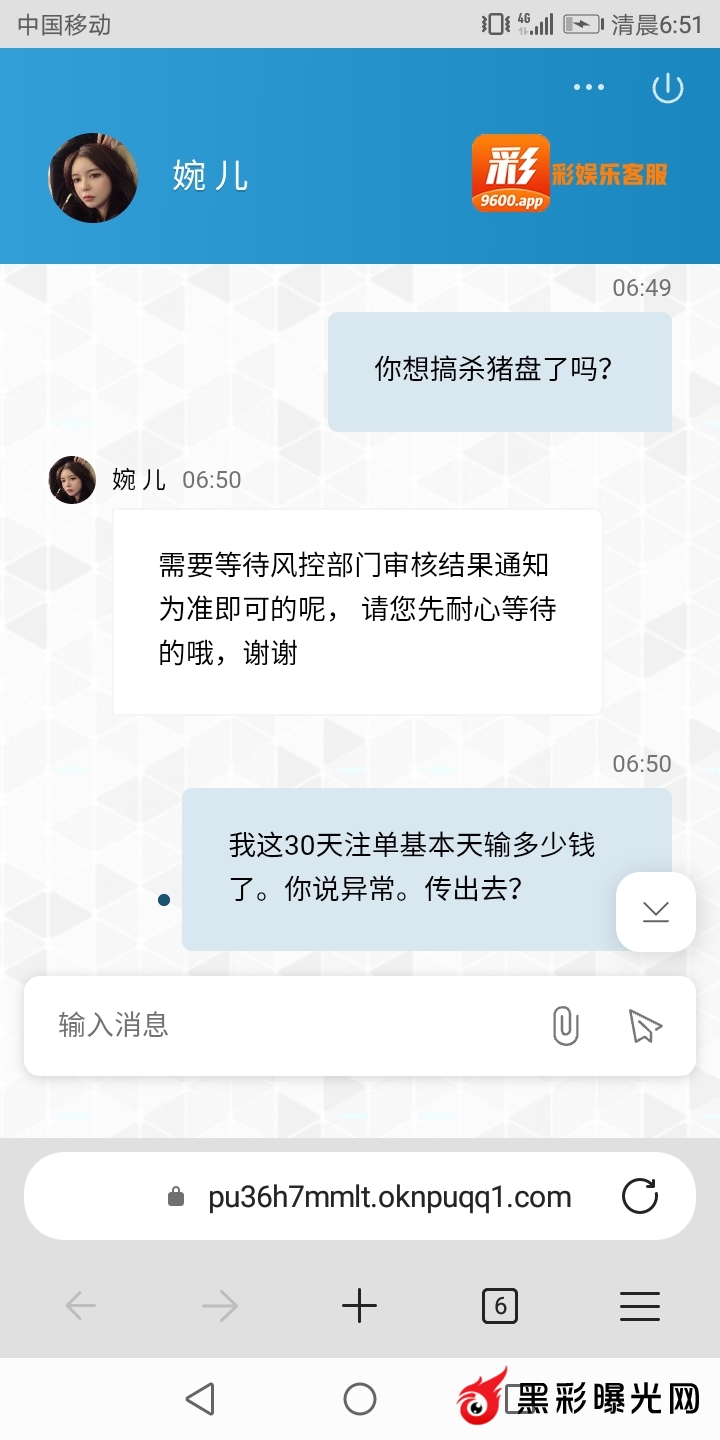Screen dimensions: 720x1440
Task: Tap the power icon to end chat
Action: pos(667,88)
